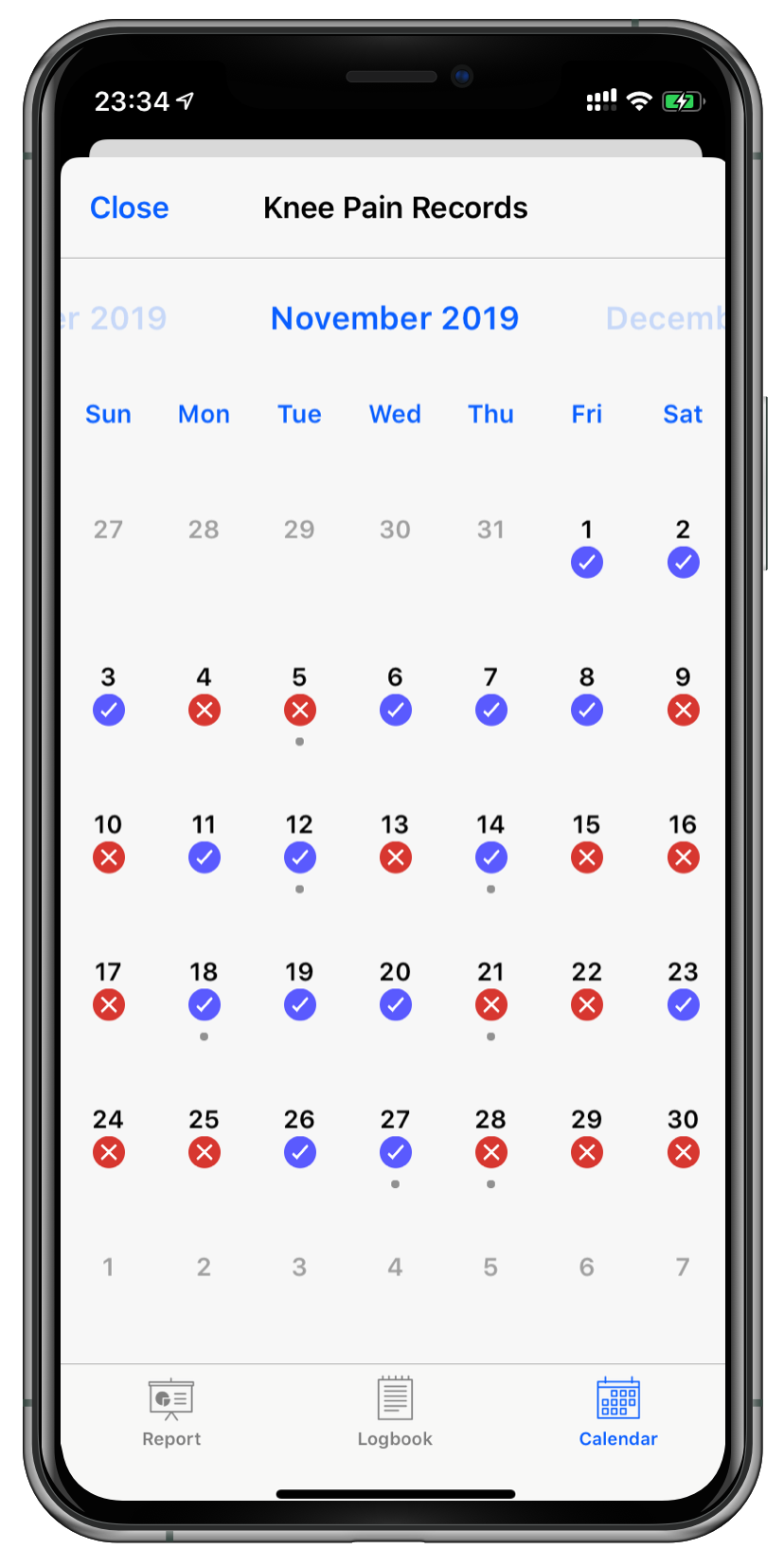View November 23 record
Viewport: 784px width, 1567px height.
683,991
